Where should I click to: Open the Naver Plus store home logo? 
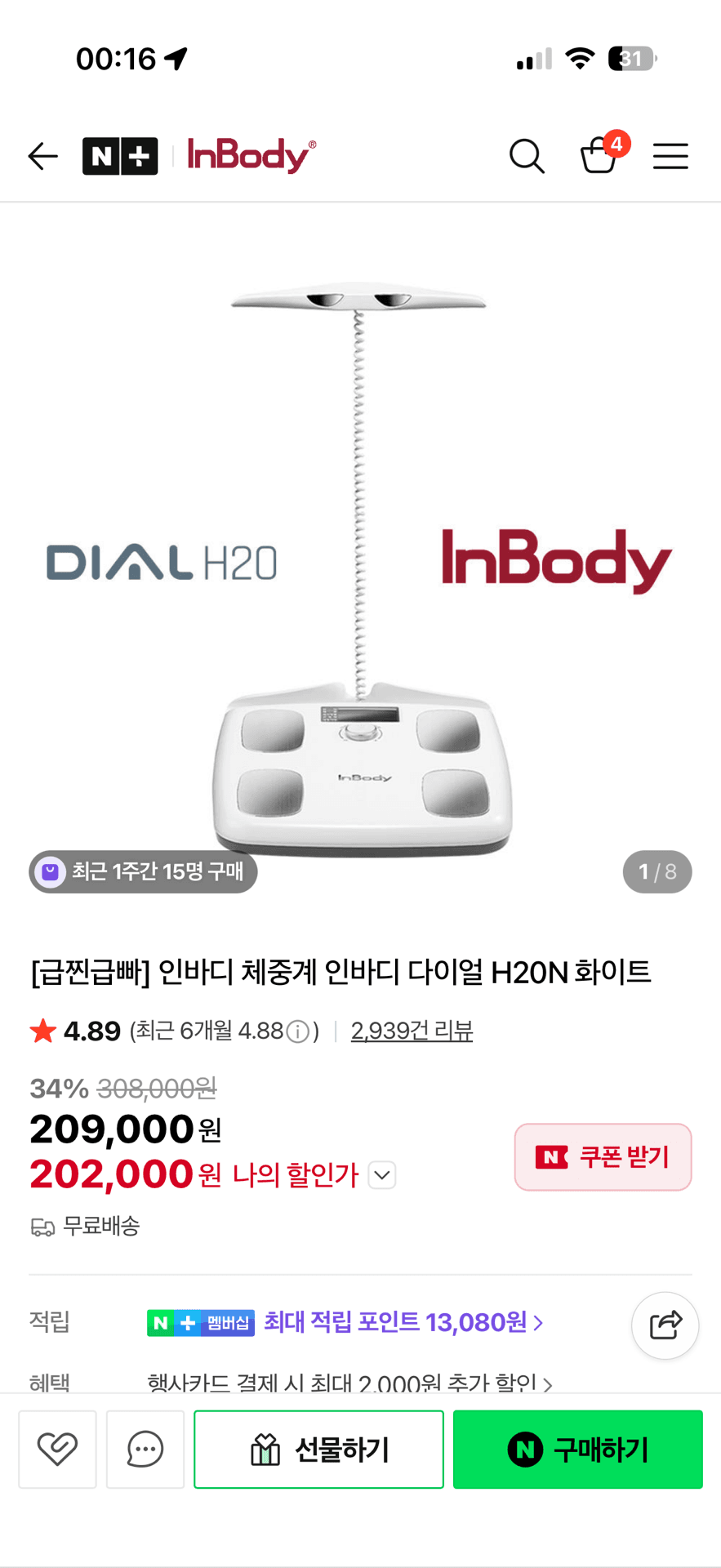[x=120, y=156]
